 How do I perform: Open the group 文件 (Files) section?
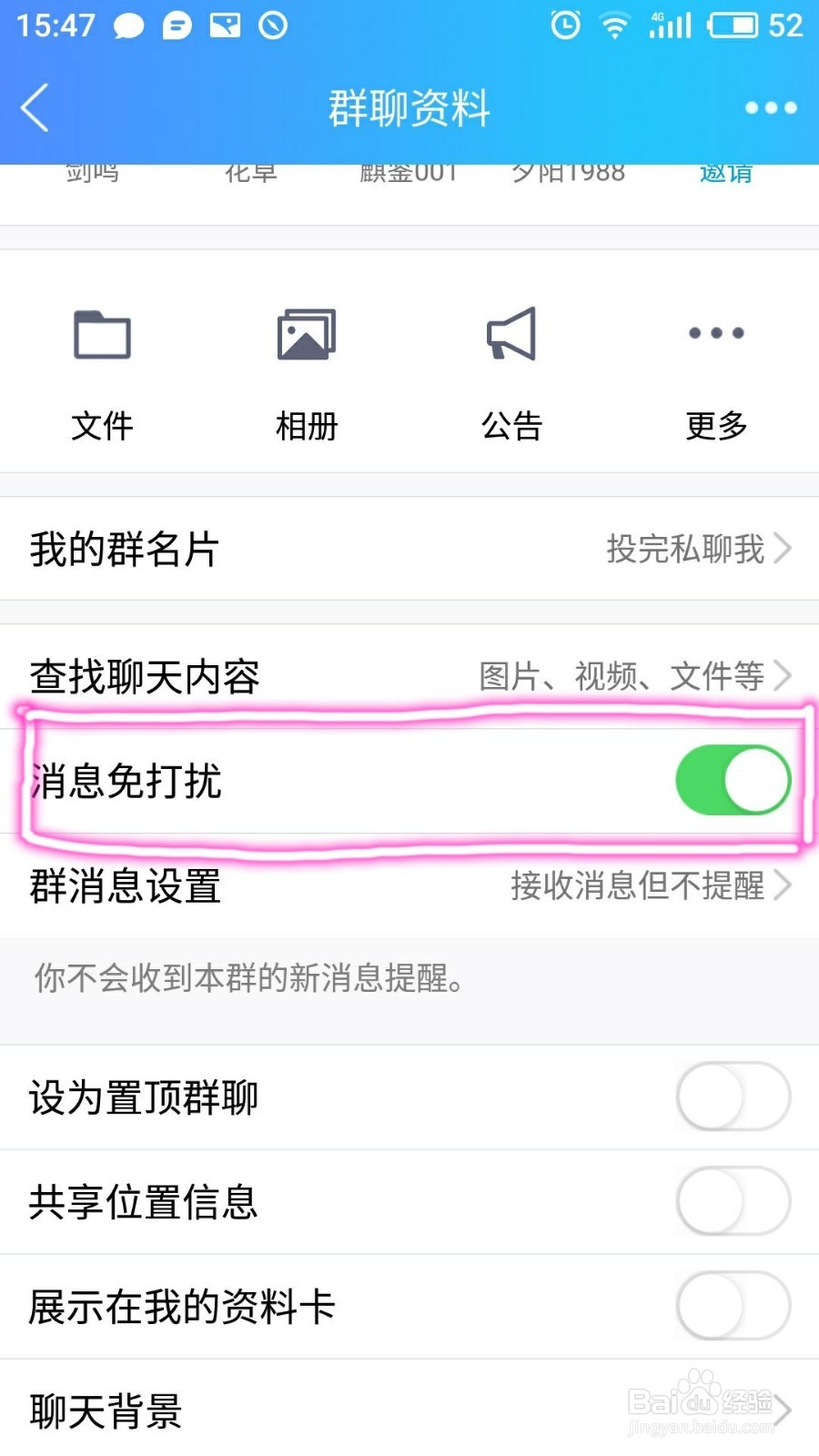pos(101,364)
